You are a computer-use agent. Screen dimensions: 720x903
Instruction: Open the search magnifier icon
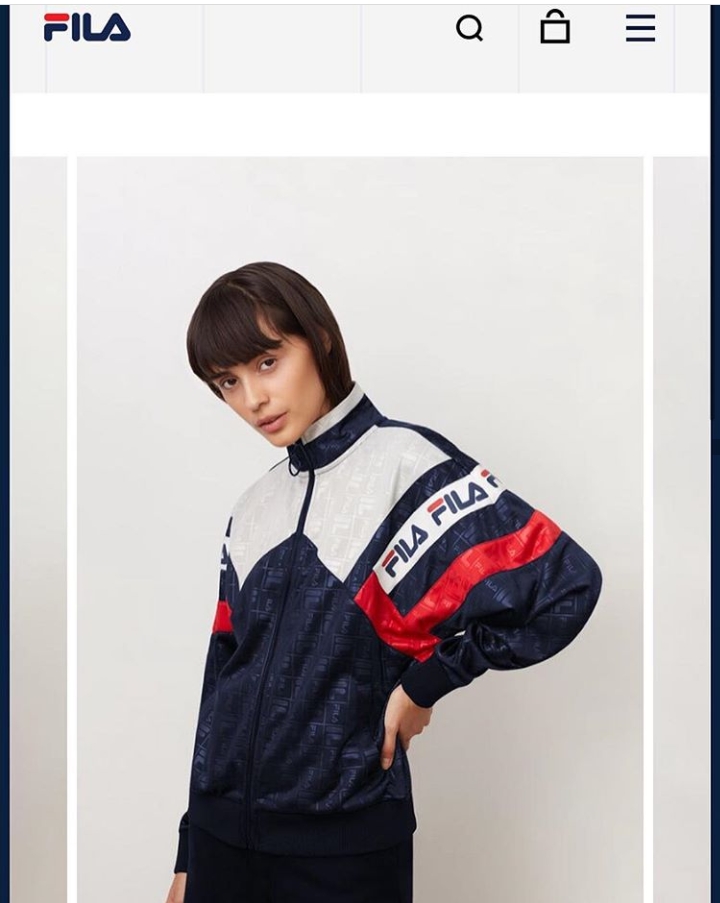(469, 28)
